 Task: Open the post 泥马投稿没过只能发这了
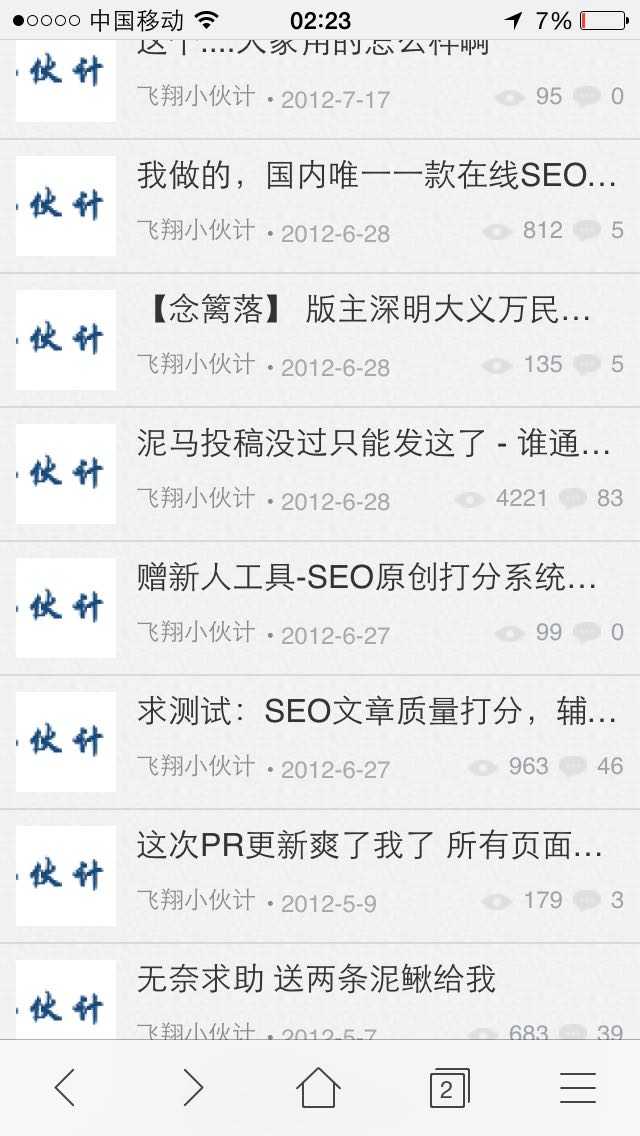pyautogui.click(x=374, y=446)
